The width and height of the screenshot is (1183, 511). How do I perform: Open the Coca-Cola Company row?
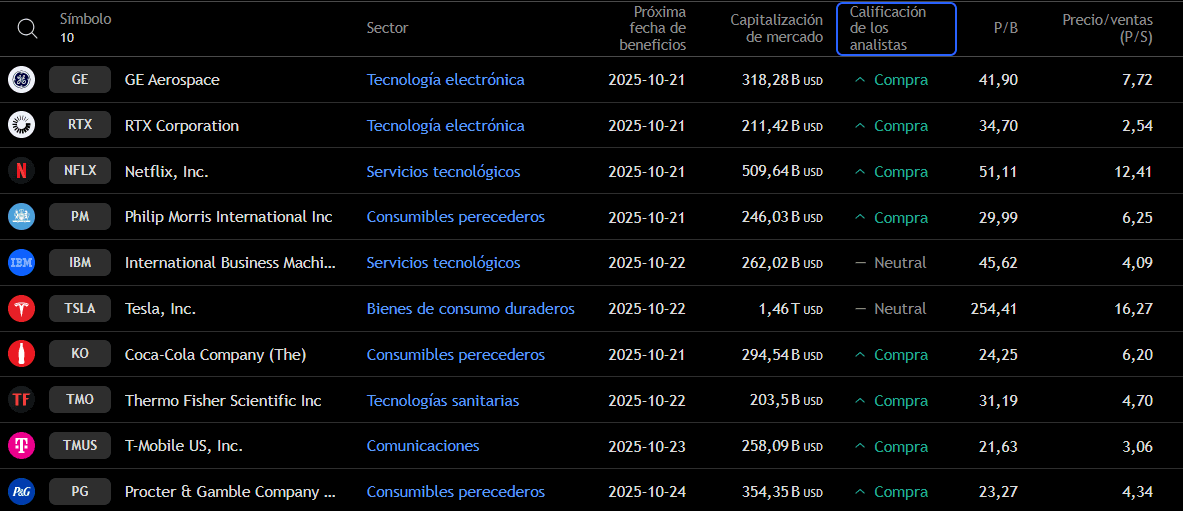tap(215, 355)
